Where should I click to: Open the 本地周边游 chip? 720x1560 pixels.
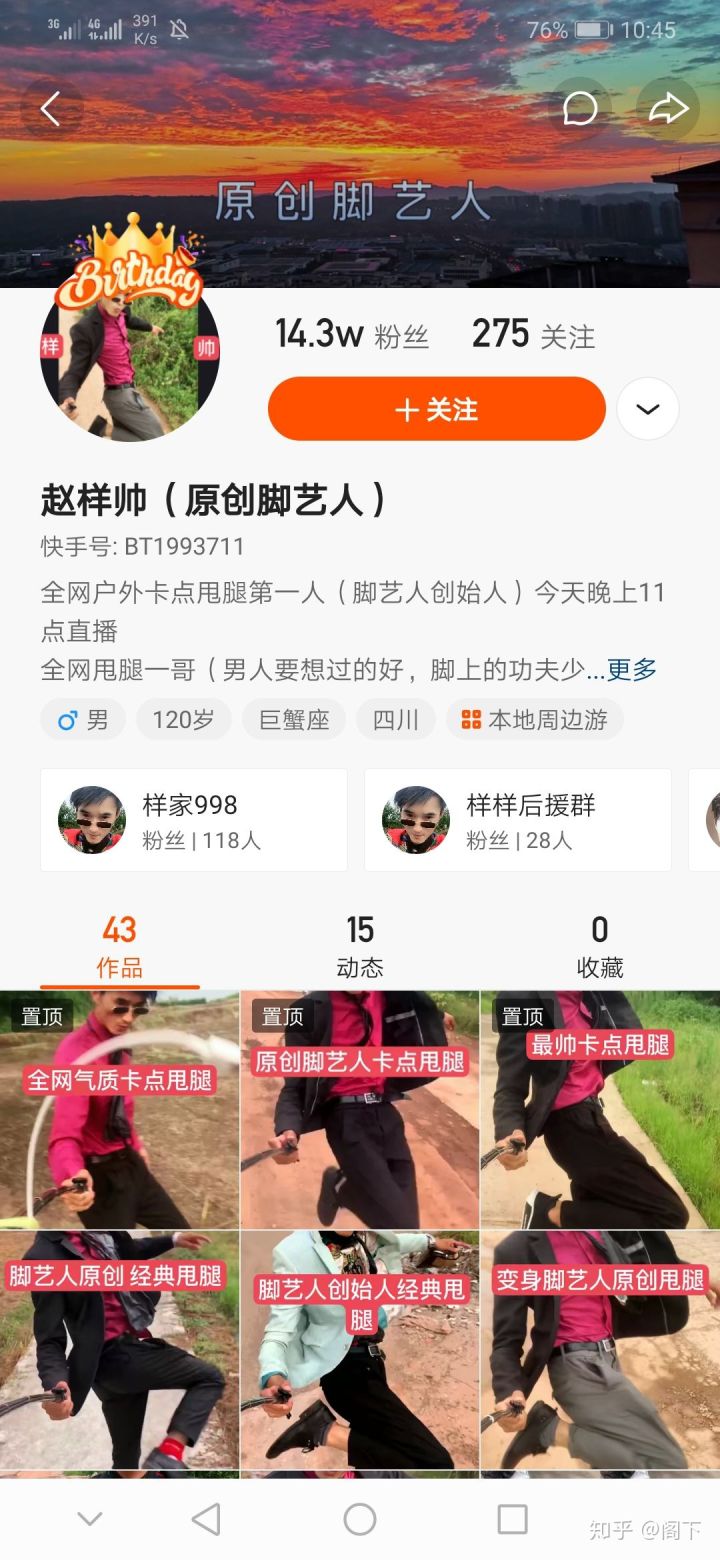535,719
